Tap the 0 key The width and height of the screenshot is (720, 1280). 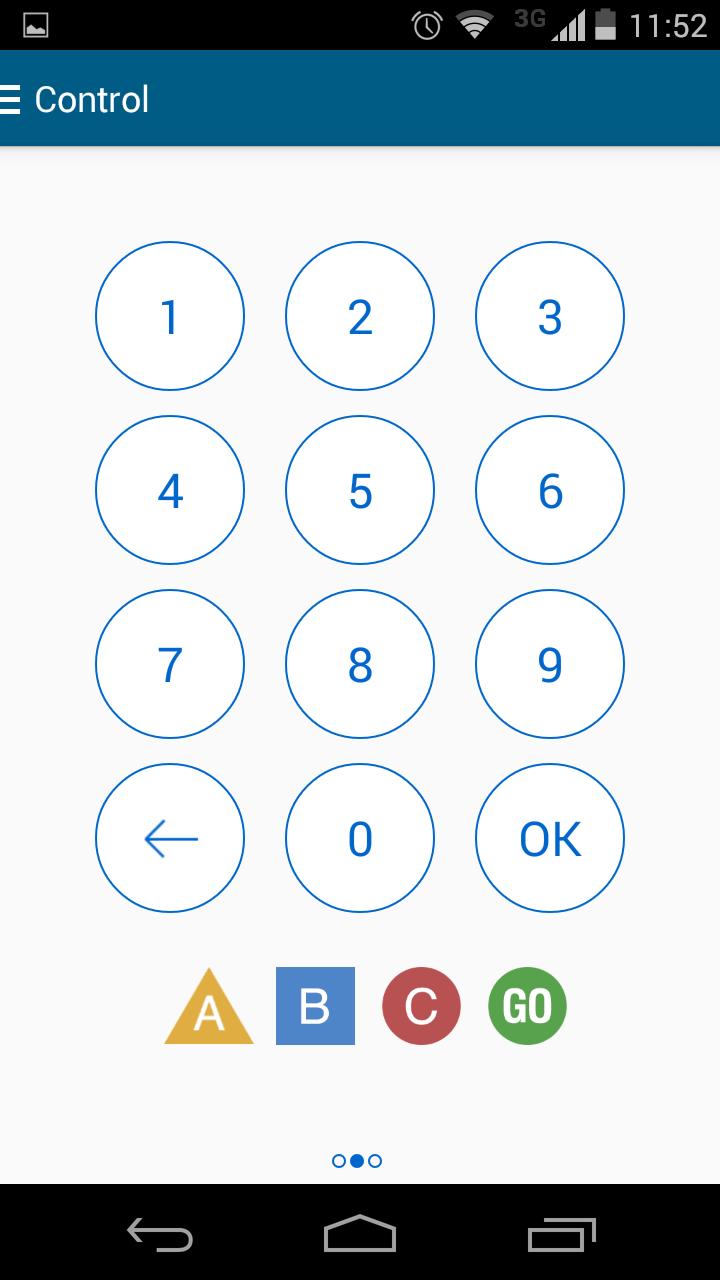click(x=360, y=838)
